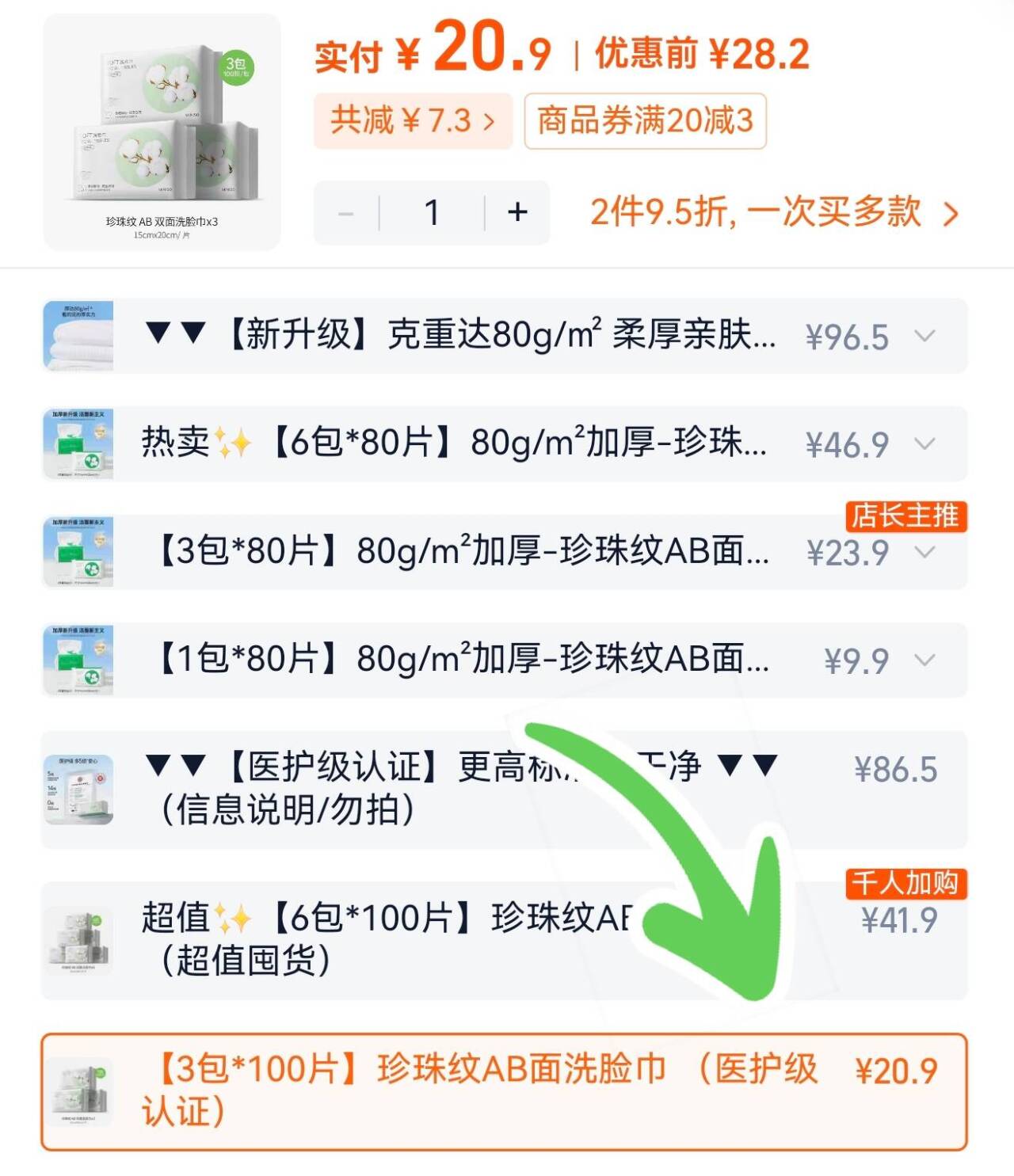
Task: Select 【3包*100片】 珍珠纹AB面洗脸巾 option
Action: (x=475, y=1090)
